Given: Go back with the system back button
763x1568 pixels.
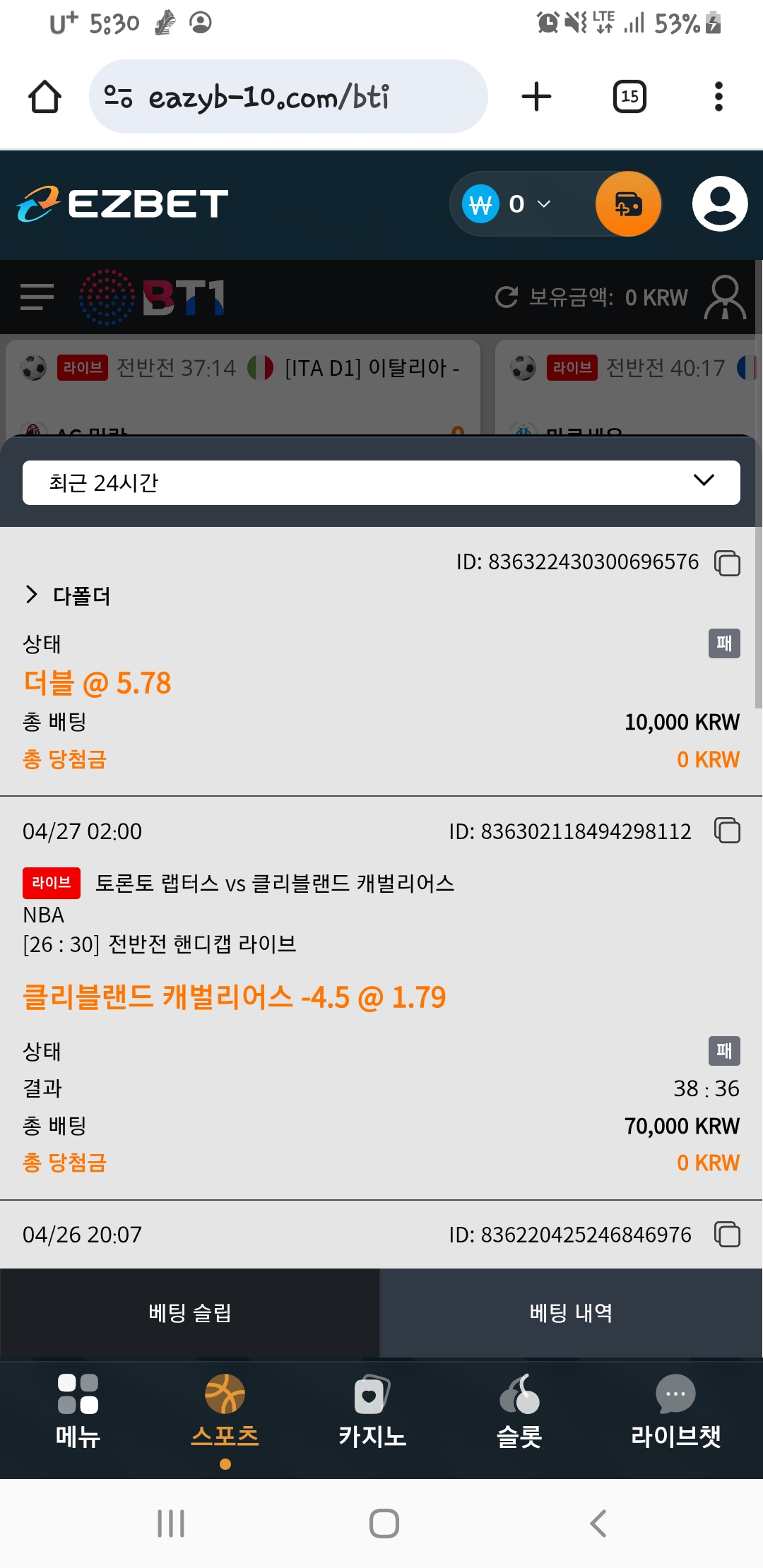Looking at the screenshot, I should click(598, 1524).
